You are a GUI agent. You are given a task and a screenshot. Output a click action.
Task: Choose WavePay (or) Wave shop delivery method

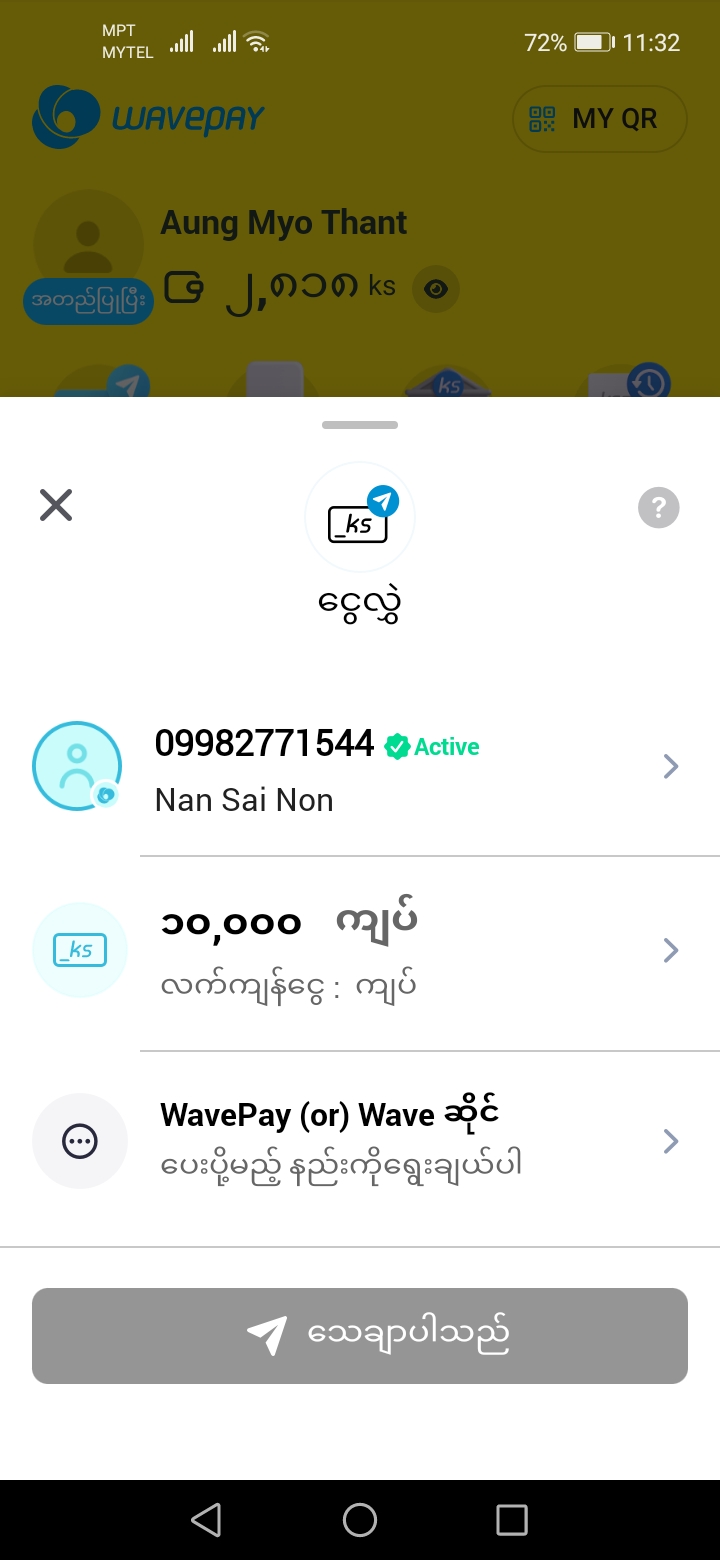[400, 1141]
